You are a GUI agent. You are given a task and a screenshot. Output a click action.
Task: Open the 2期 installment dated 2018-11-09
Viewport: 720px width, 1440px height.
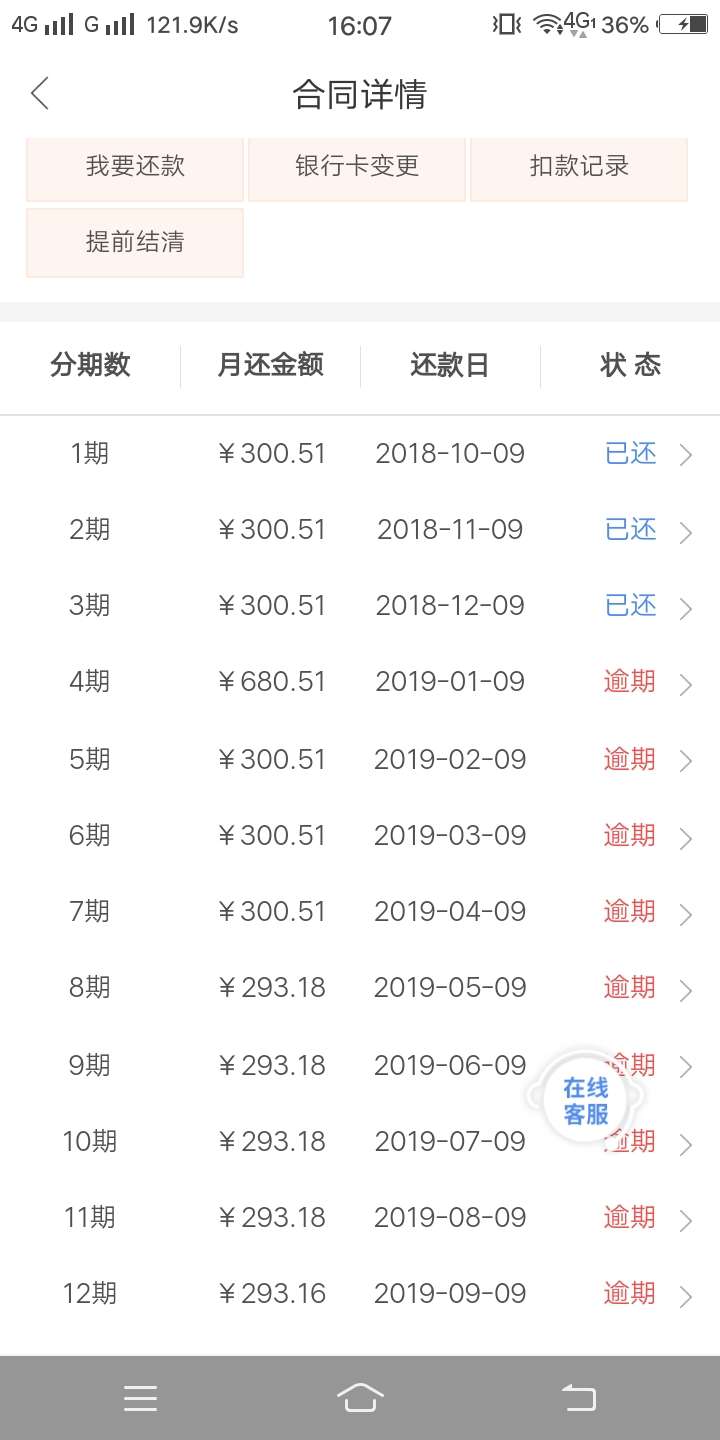pos(360,530)
